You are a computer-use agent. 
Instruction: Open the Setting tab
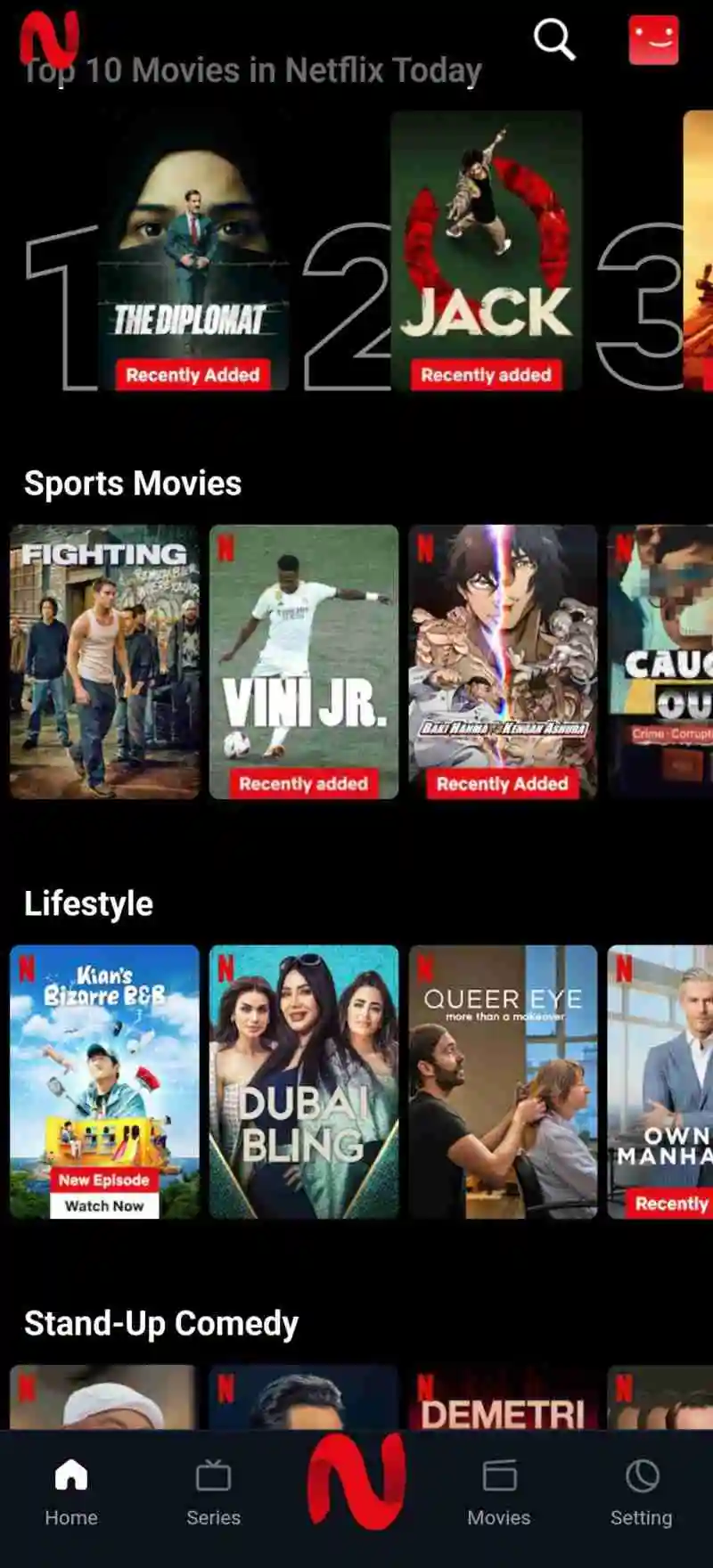(642, 1493)
